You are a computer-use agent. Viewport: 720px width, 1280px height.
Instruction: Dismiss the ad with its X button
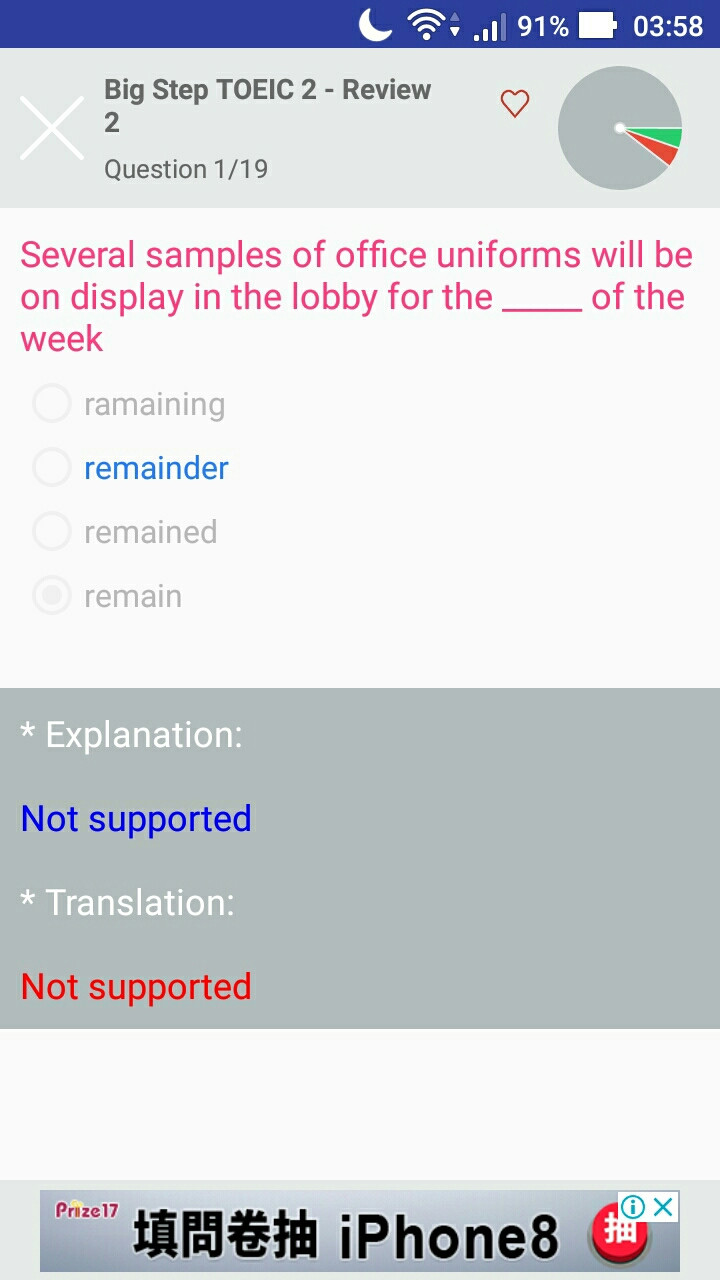click(x=663, y=1206)
